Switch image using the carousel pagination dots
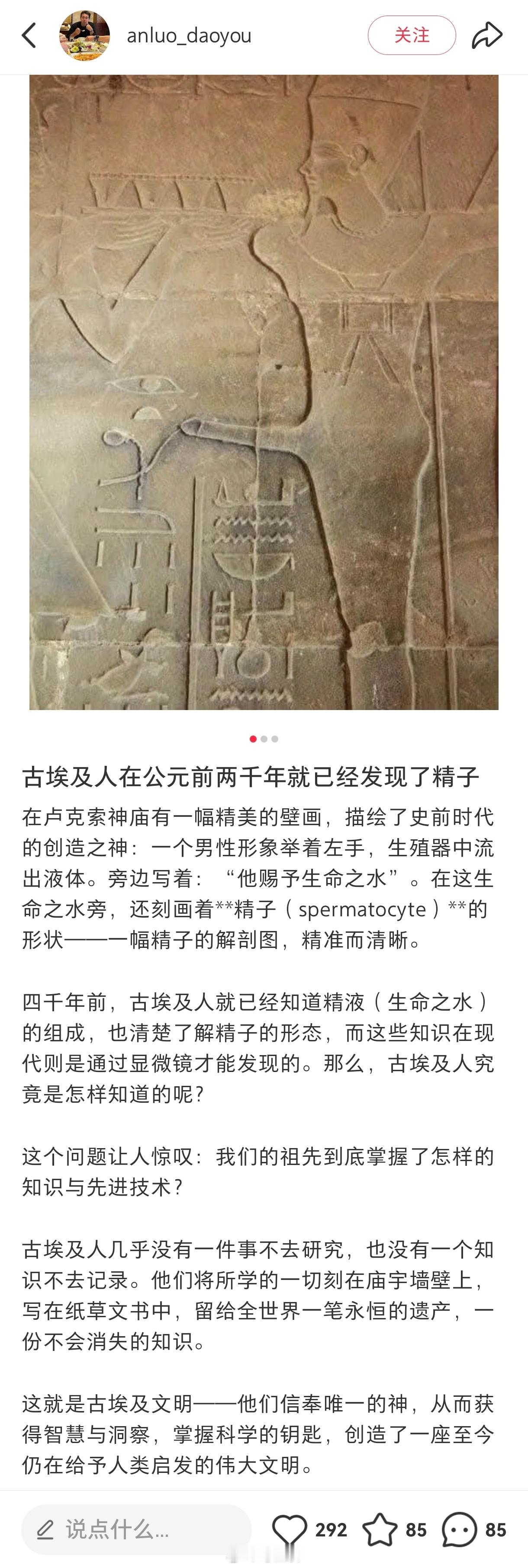 (x=264, y=738)
